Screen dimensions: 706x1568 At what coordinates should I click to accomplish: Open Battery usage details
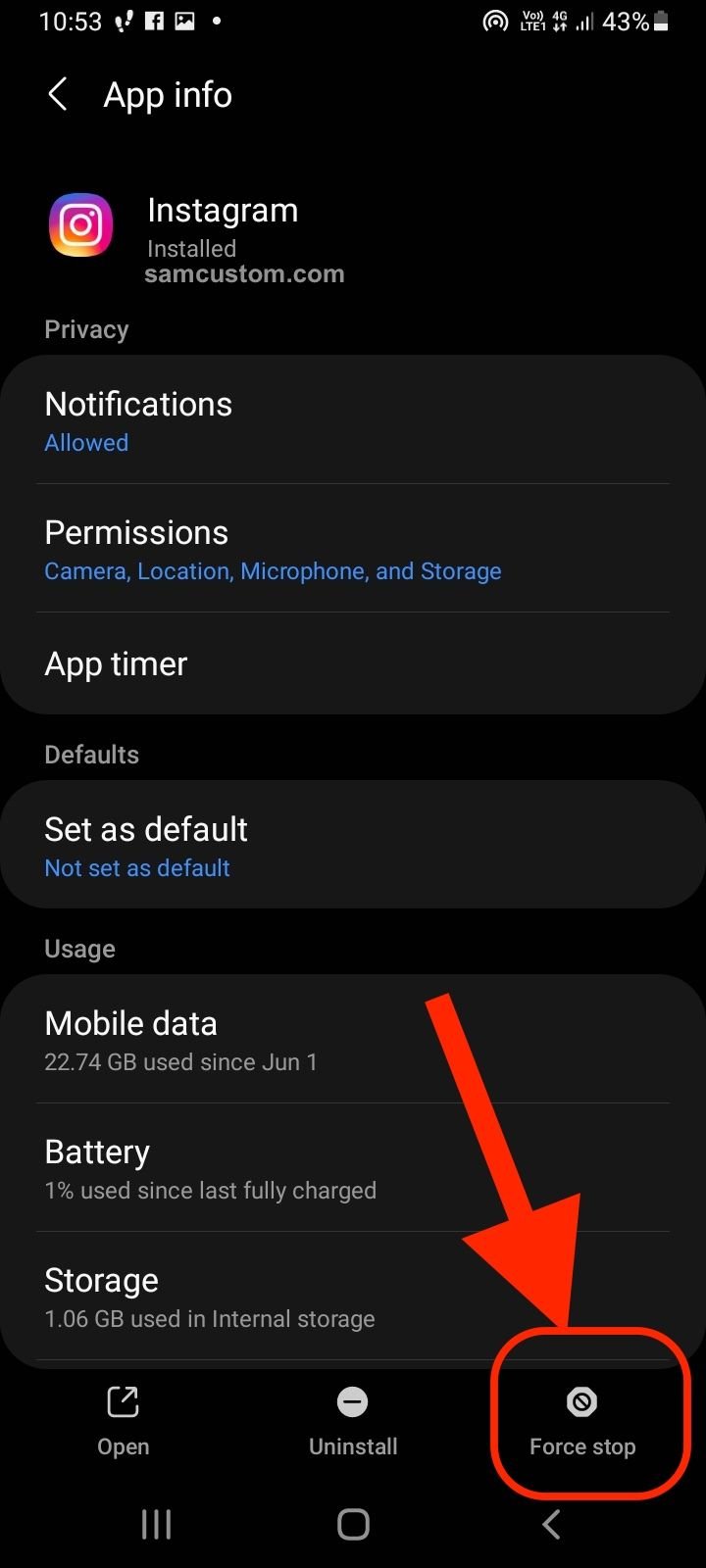pyautogui.click(x=353, y=1168)
